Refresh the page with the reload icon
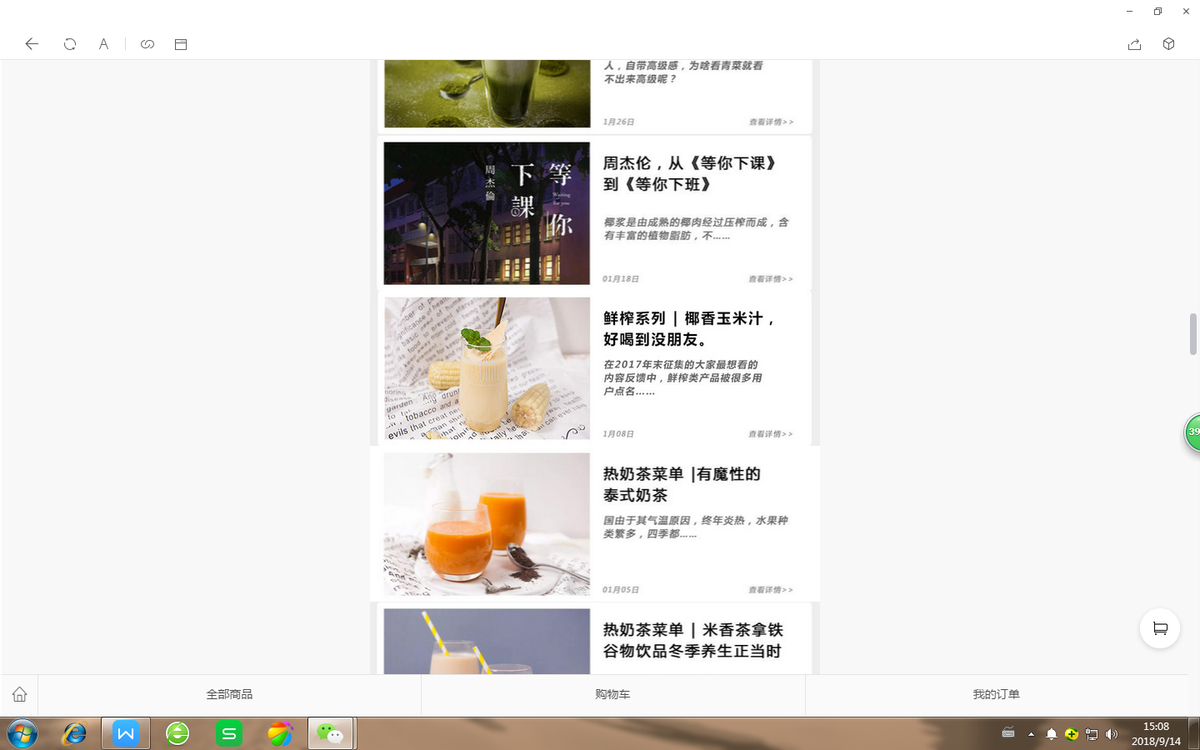This screenshot has width=1200, height=750. point(70,44)
